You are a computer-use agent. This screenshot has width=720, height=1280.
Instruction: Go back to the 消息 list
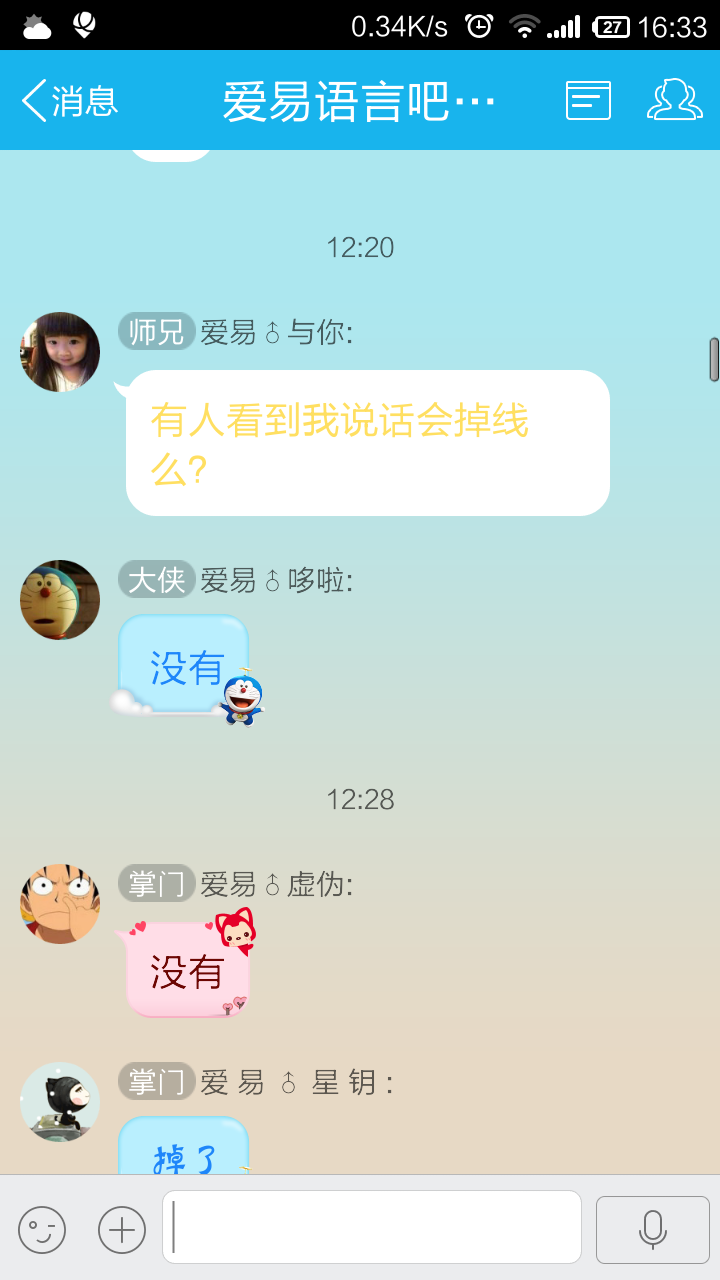(x=68, y=101)
